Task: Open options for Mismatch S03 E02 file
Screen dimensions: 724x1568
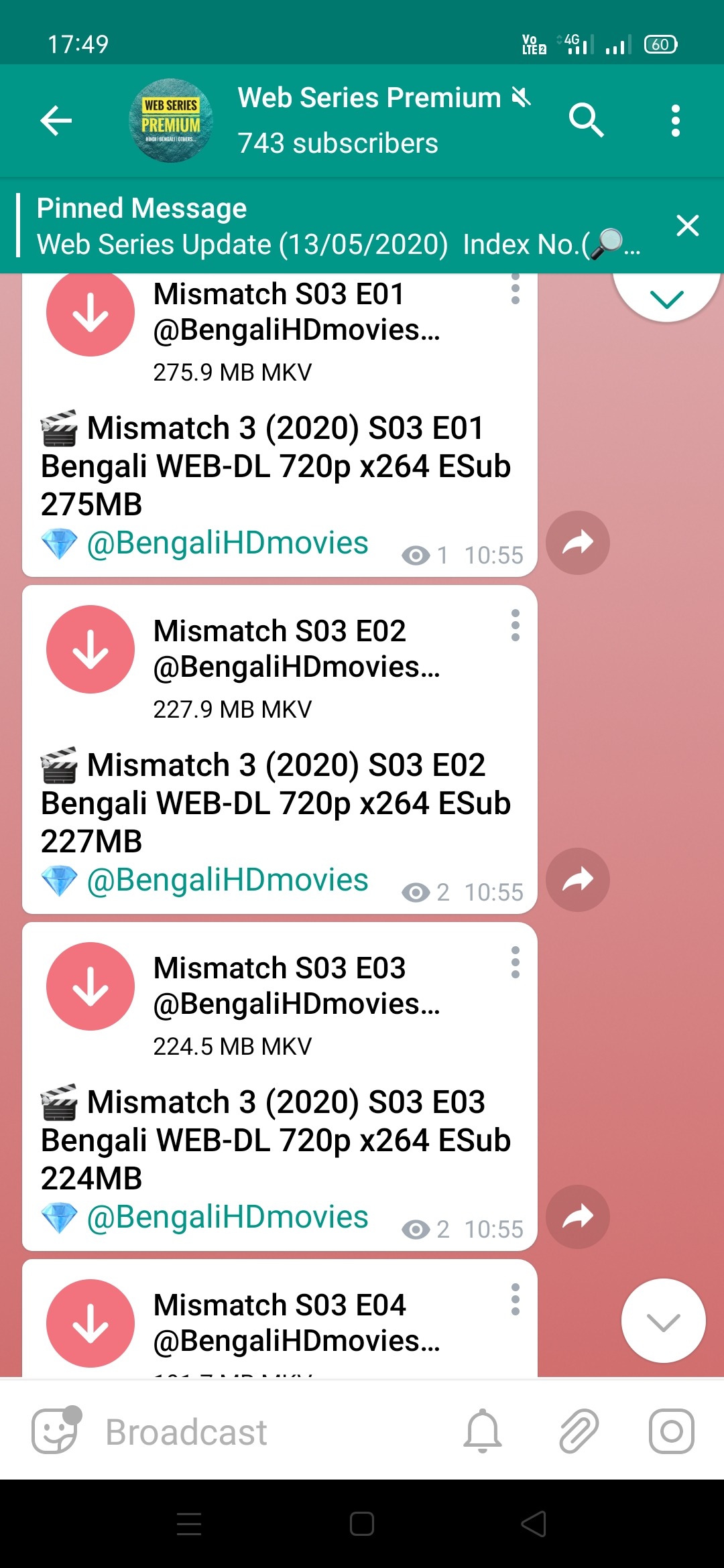Action: point(515,625)
